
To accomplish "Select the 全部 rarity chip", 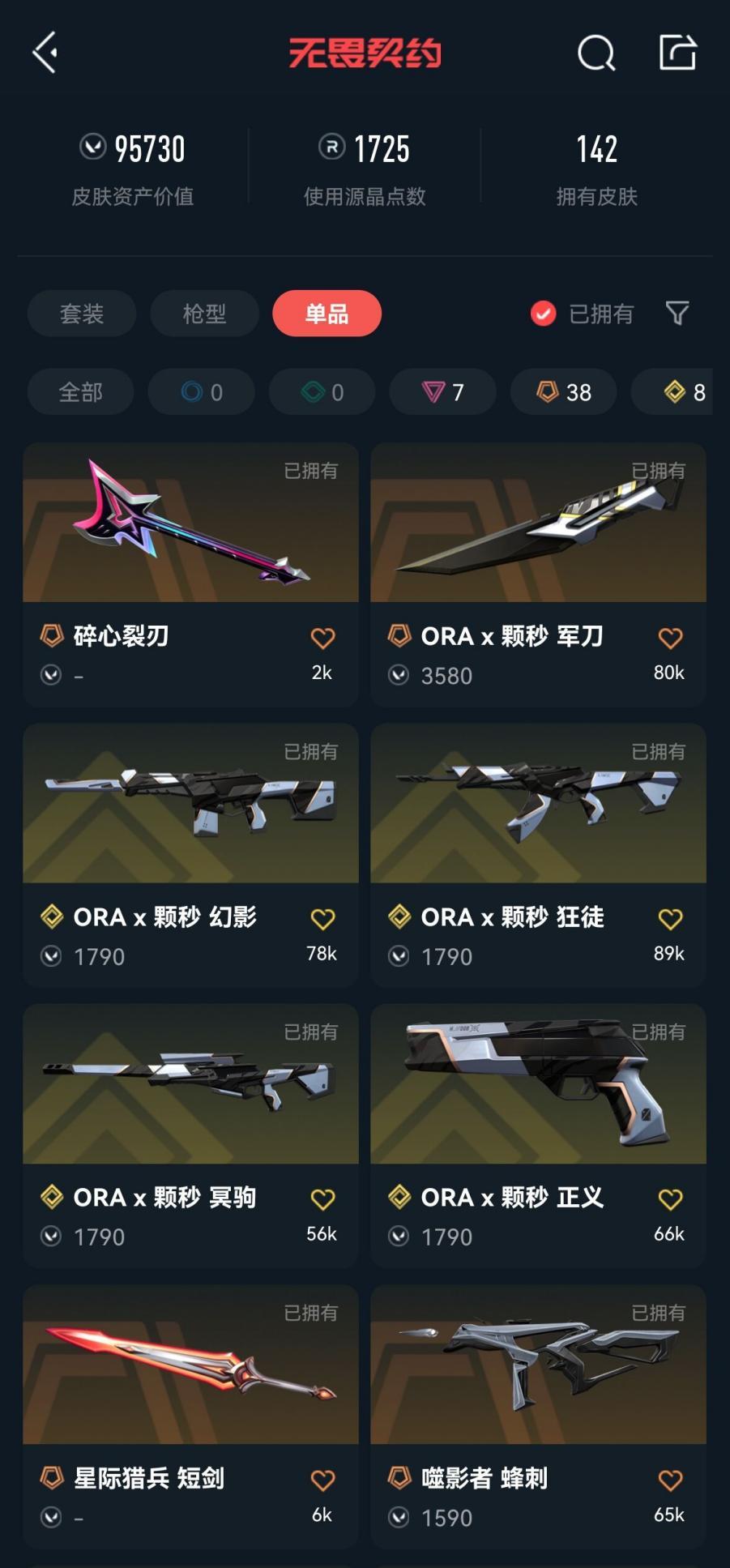I will tap(80, 392).
